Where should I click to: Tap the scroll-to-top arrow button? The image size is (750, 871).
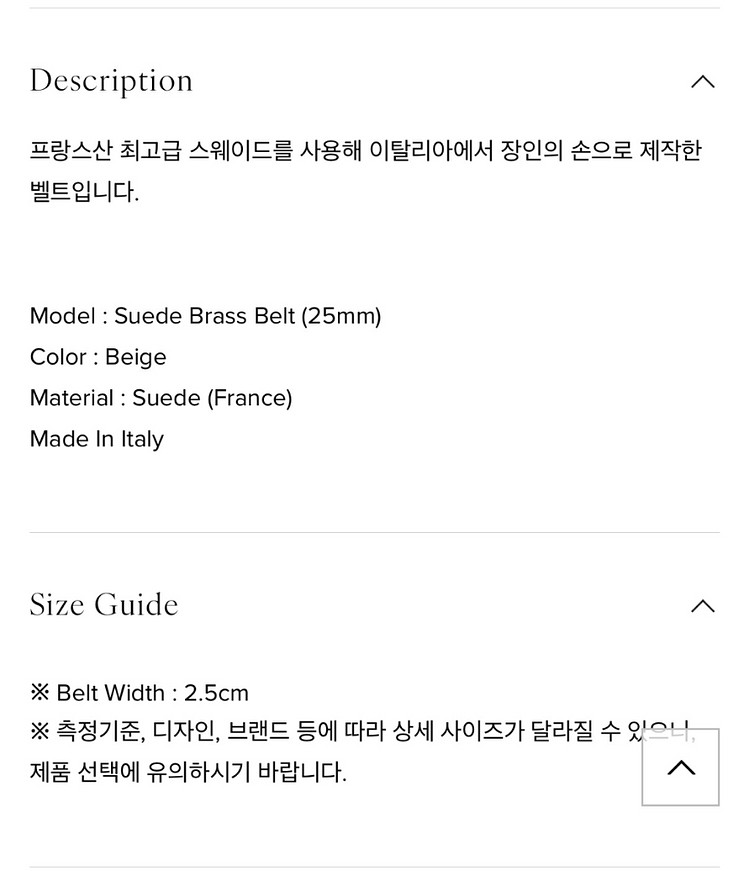(x=680, y=767)
